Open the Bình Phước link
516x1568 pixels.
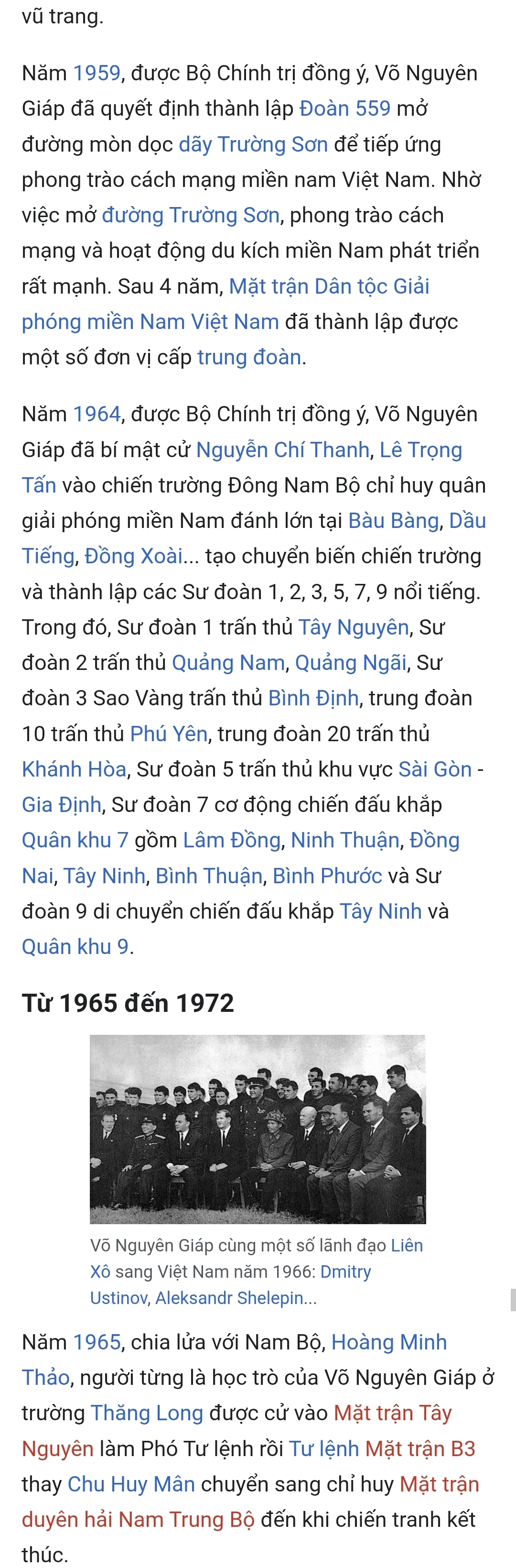coord(327,876)
